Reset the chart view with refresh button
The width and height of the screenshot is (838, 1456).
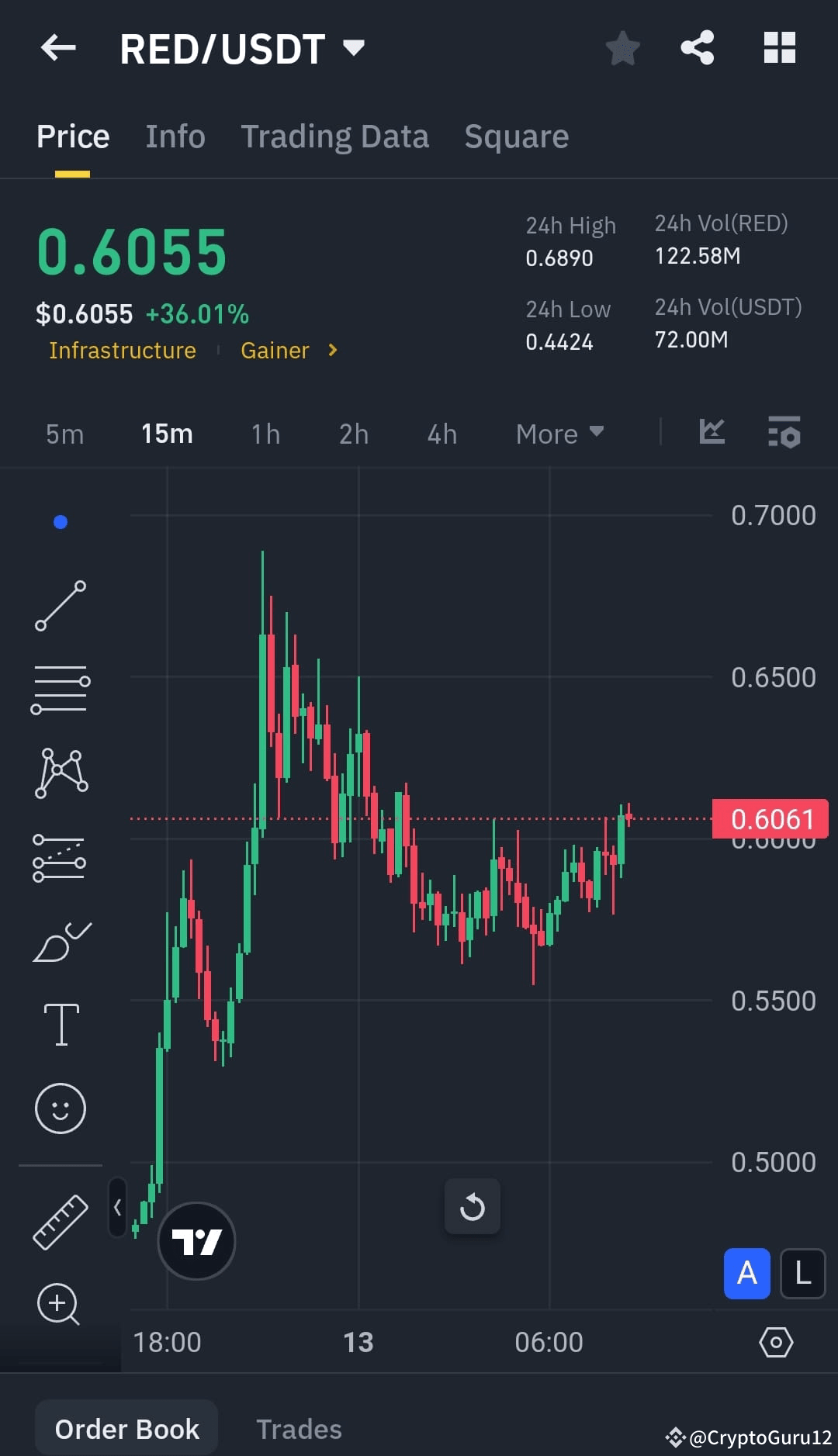[x=473, y=1207]
